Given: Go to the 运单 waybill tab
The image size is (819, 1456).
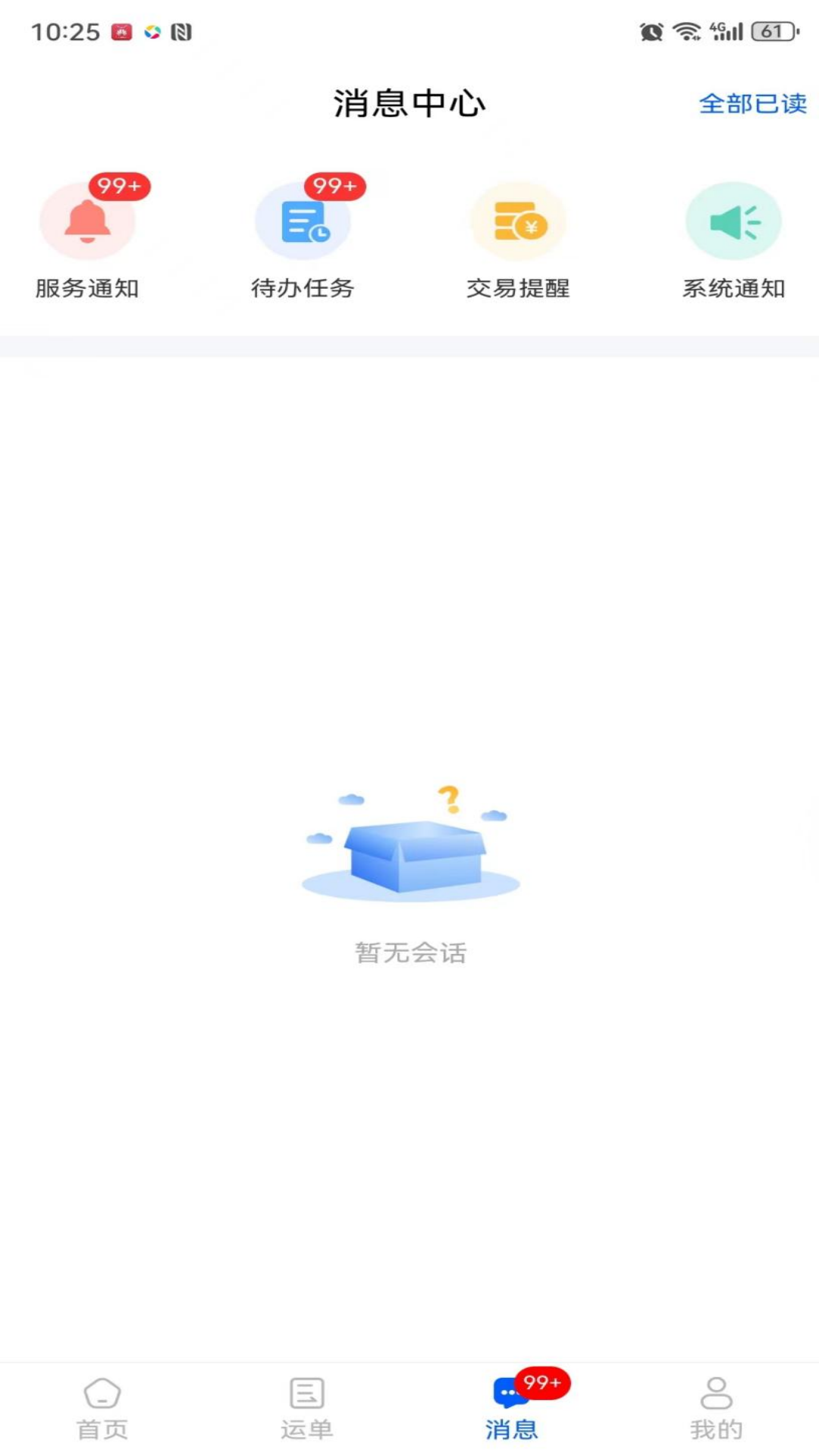Looking at the screenshot, I should tap(307, 1407).
